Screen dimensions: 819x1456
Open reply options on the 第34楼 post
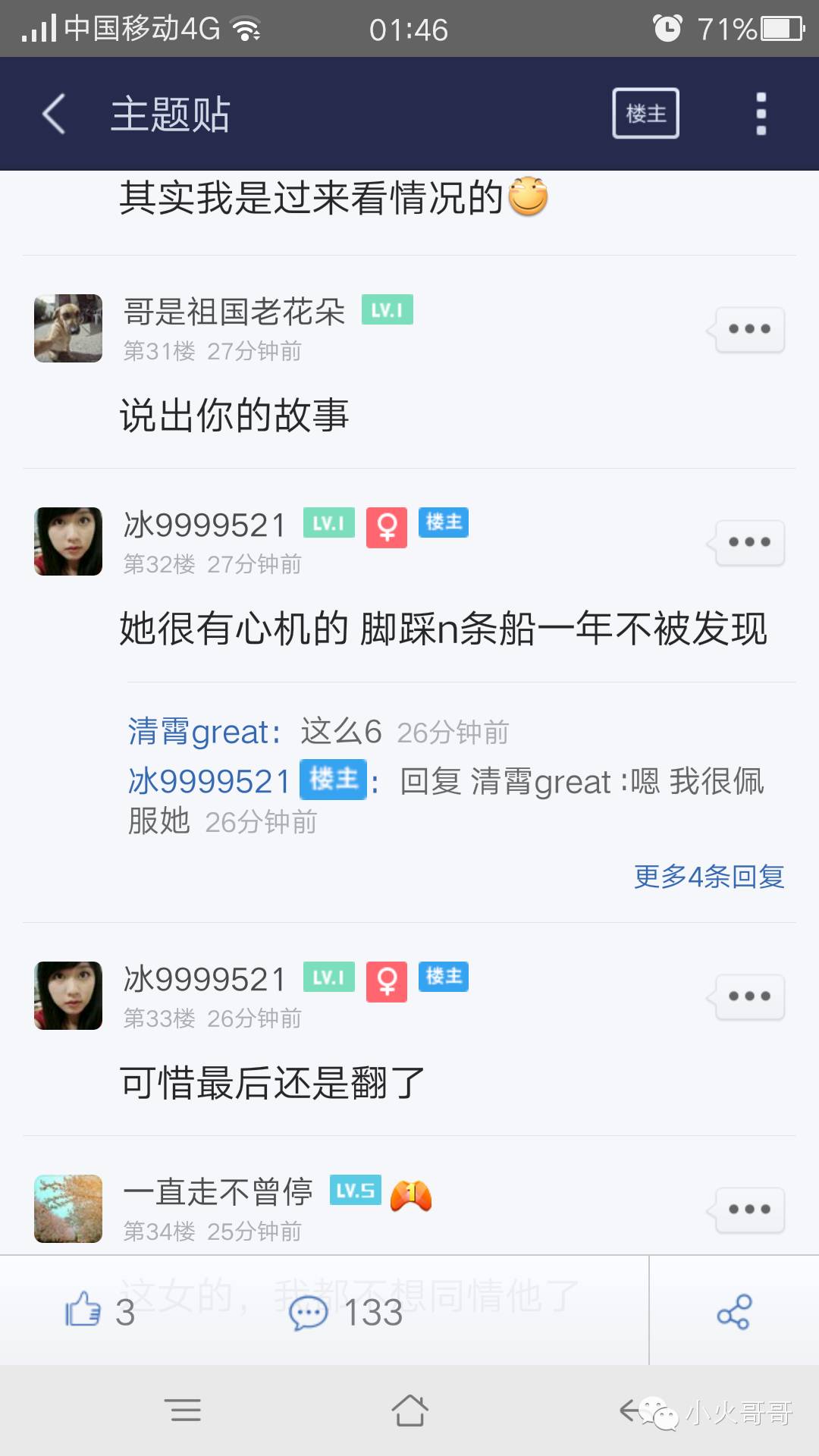pyautogui.click(x=748, y=1210)
